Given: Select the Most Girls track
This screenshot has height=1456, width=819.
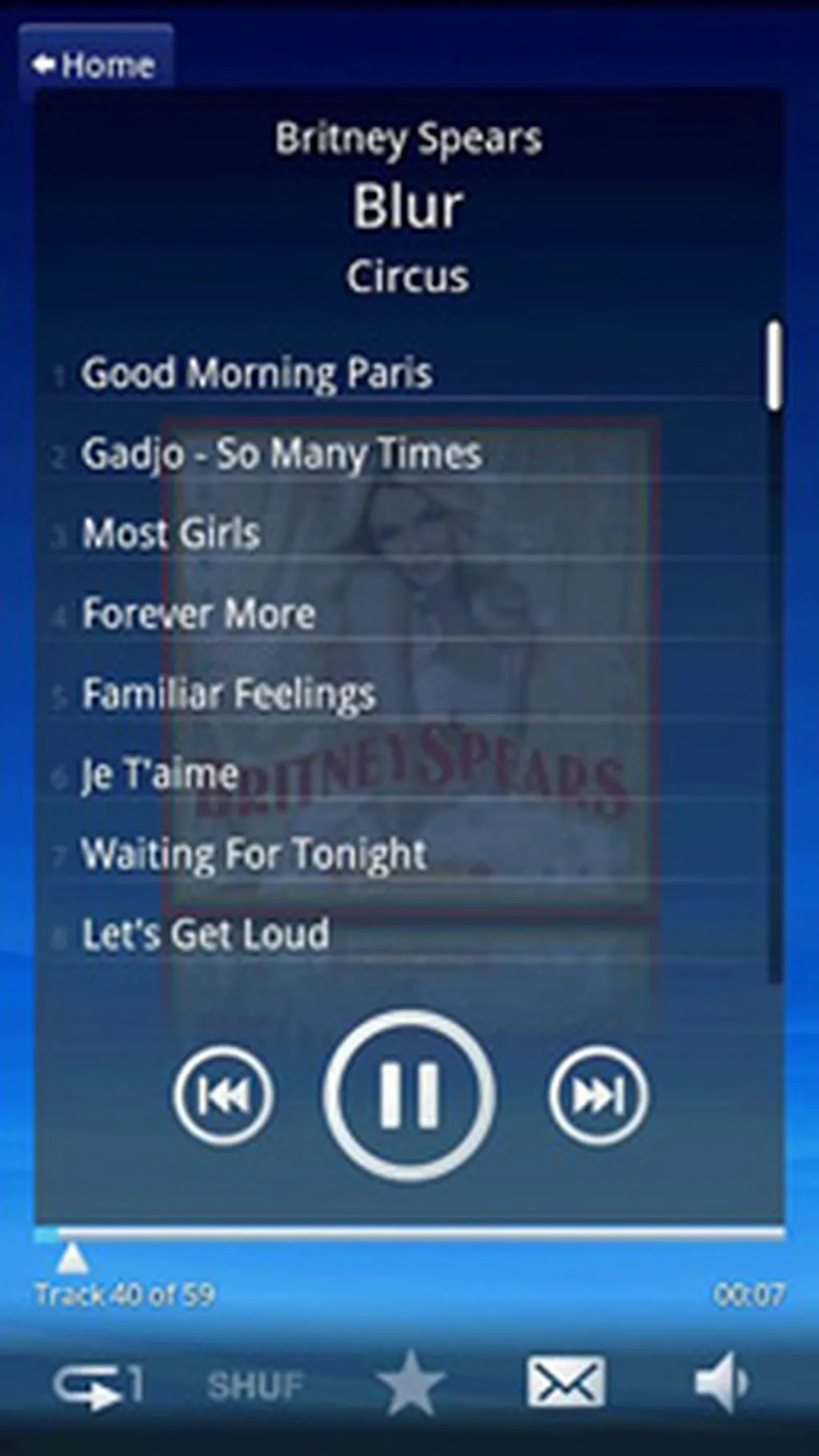Looking at the screenshot, I should (x=171, y=534).
